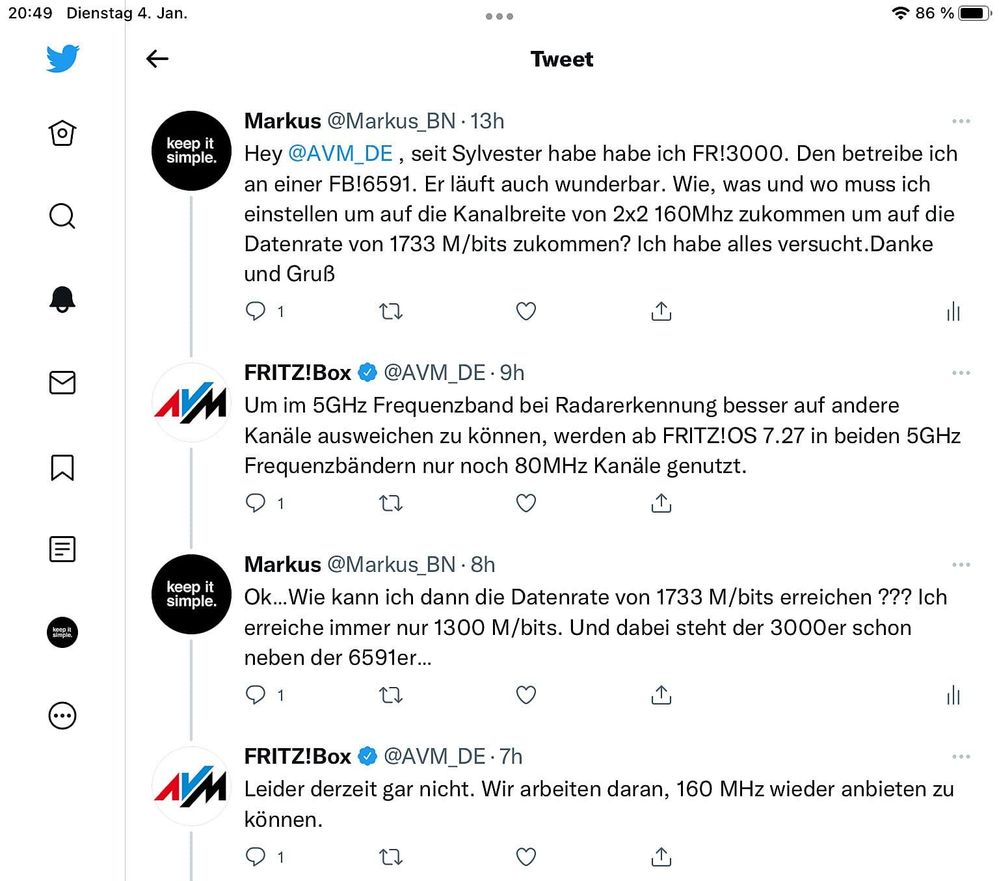The image size is (999, 881).
Task: Open the Twitter home feed
Action: [62, 133]
